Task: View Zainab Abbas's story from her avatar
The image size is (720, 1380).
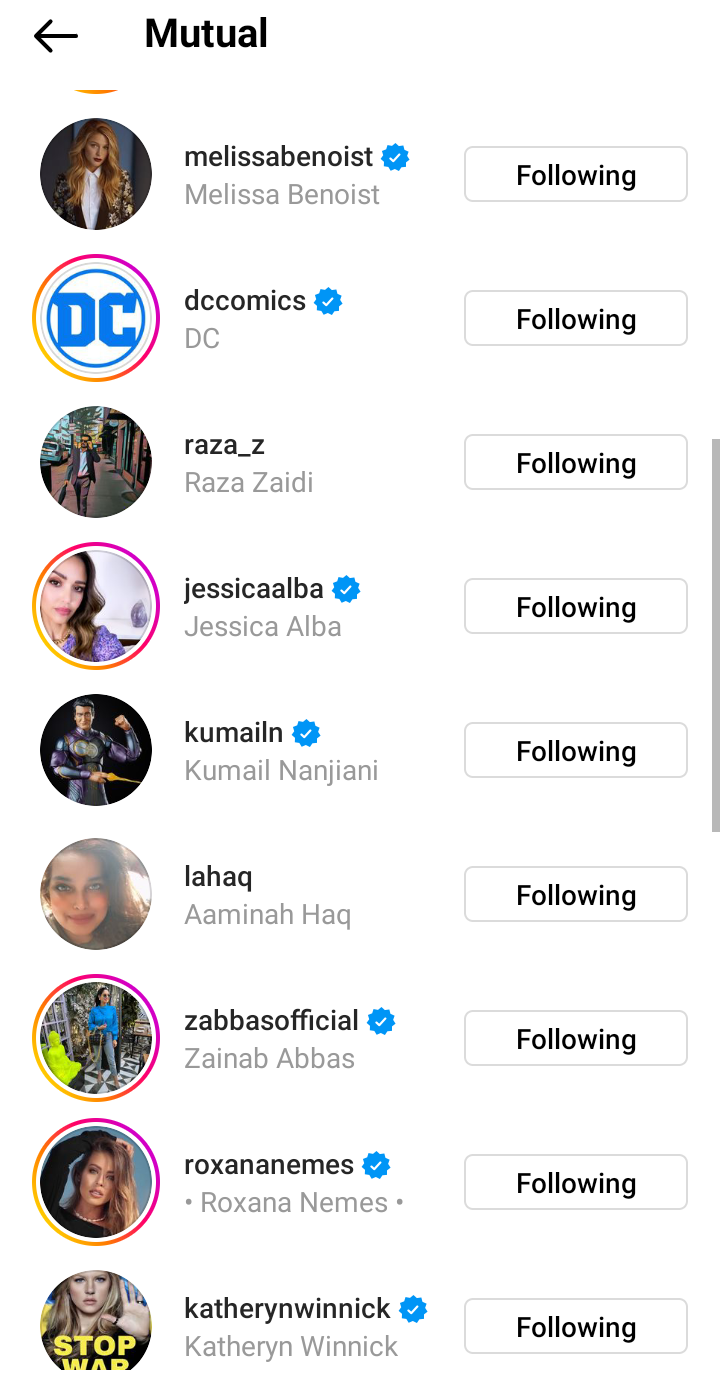Action: 96,1039
